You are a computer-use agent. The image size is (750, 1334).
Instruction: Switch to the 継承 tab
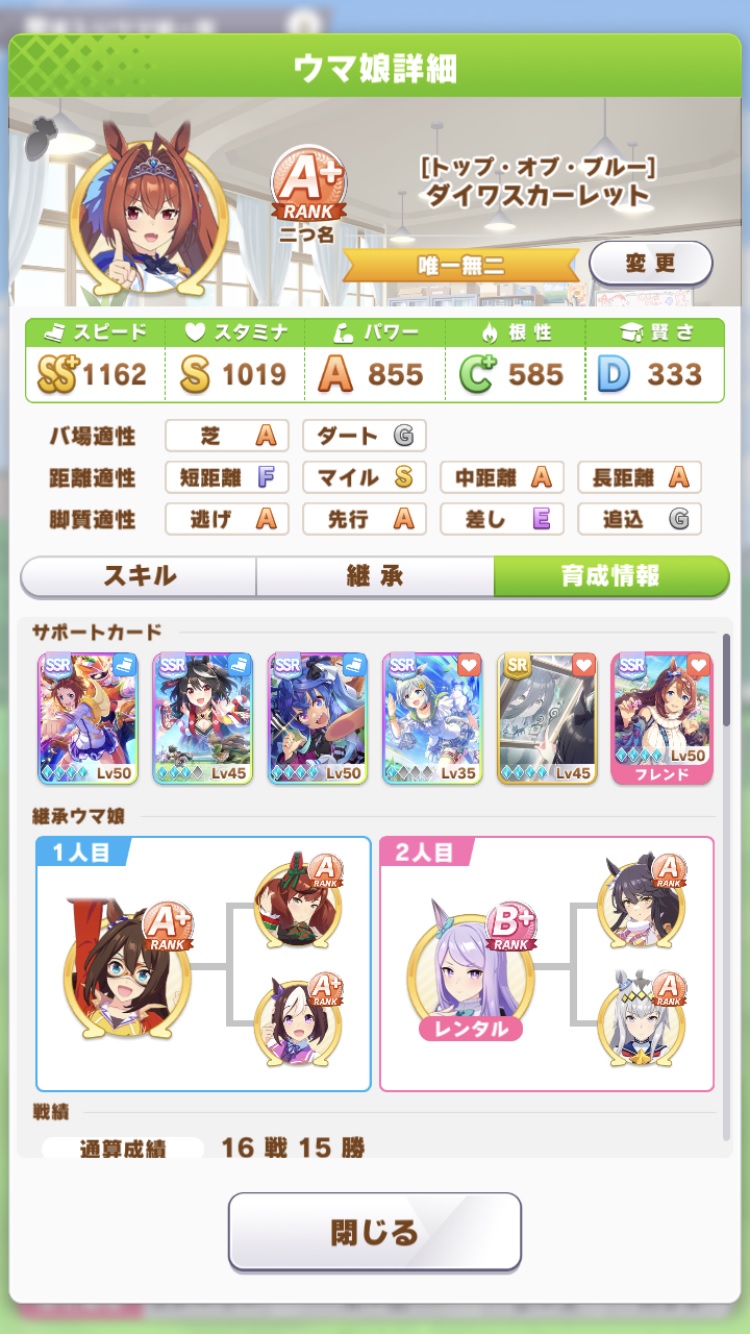click(375, 576)
